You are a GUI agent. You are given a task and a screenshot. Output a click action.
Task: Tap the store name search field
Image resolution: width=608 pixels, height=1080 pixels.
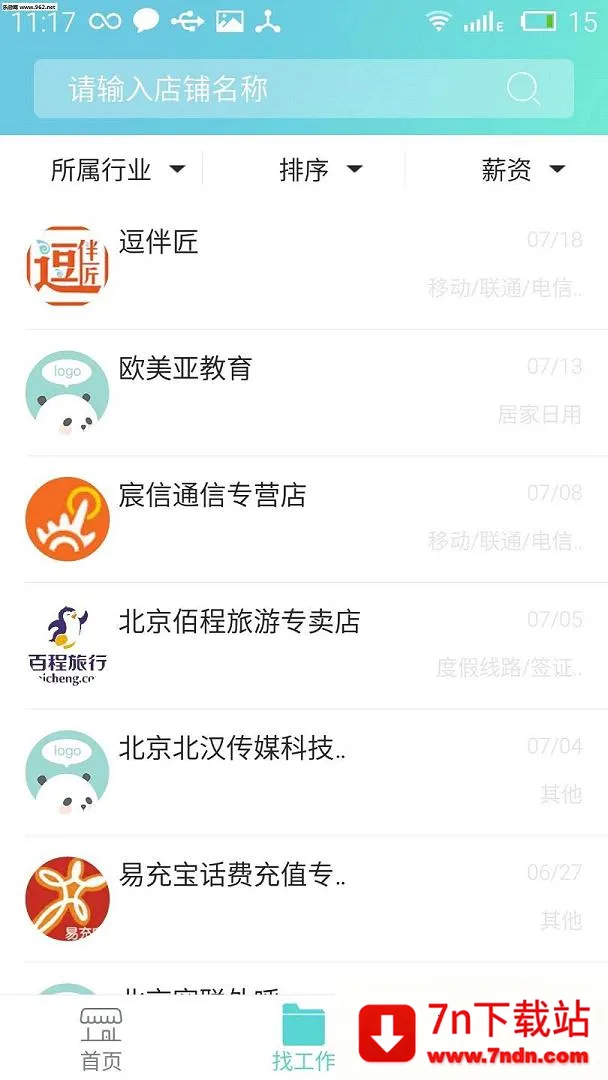coord(270,89)
